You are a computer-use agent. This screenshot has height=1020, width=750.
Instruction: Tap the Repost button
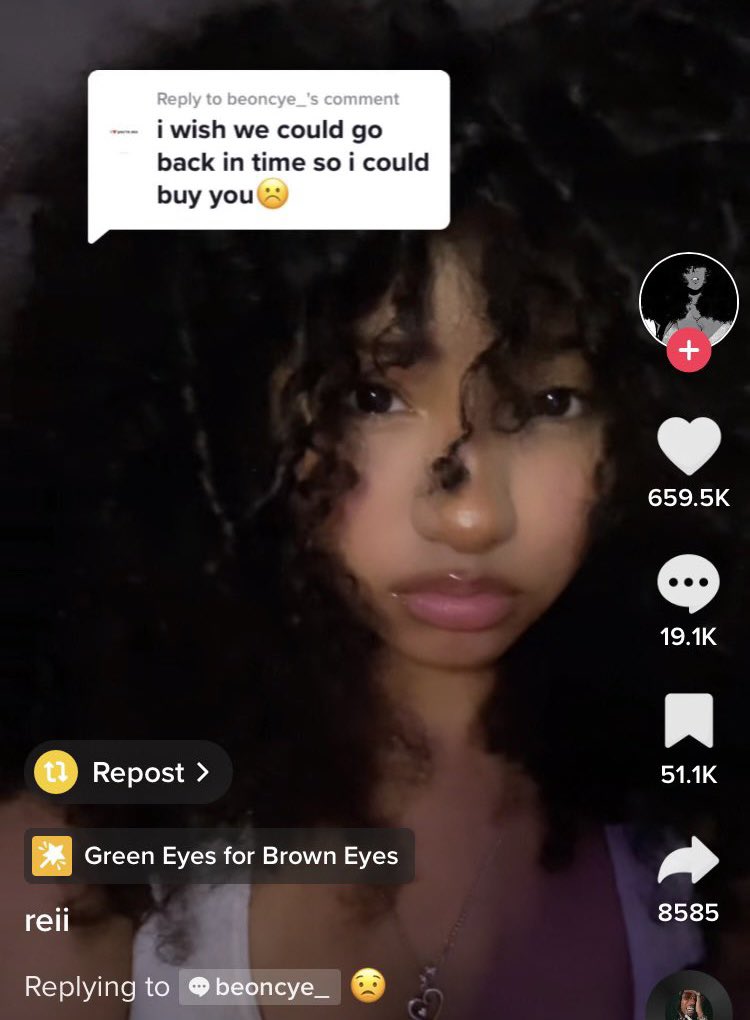tap(128, 772)
